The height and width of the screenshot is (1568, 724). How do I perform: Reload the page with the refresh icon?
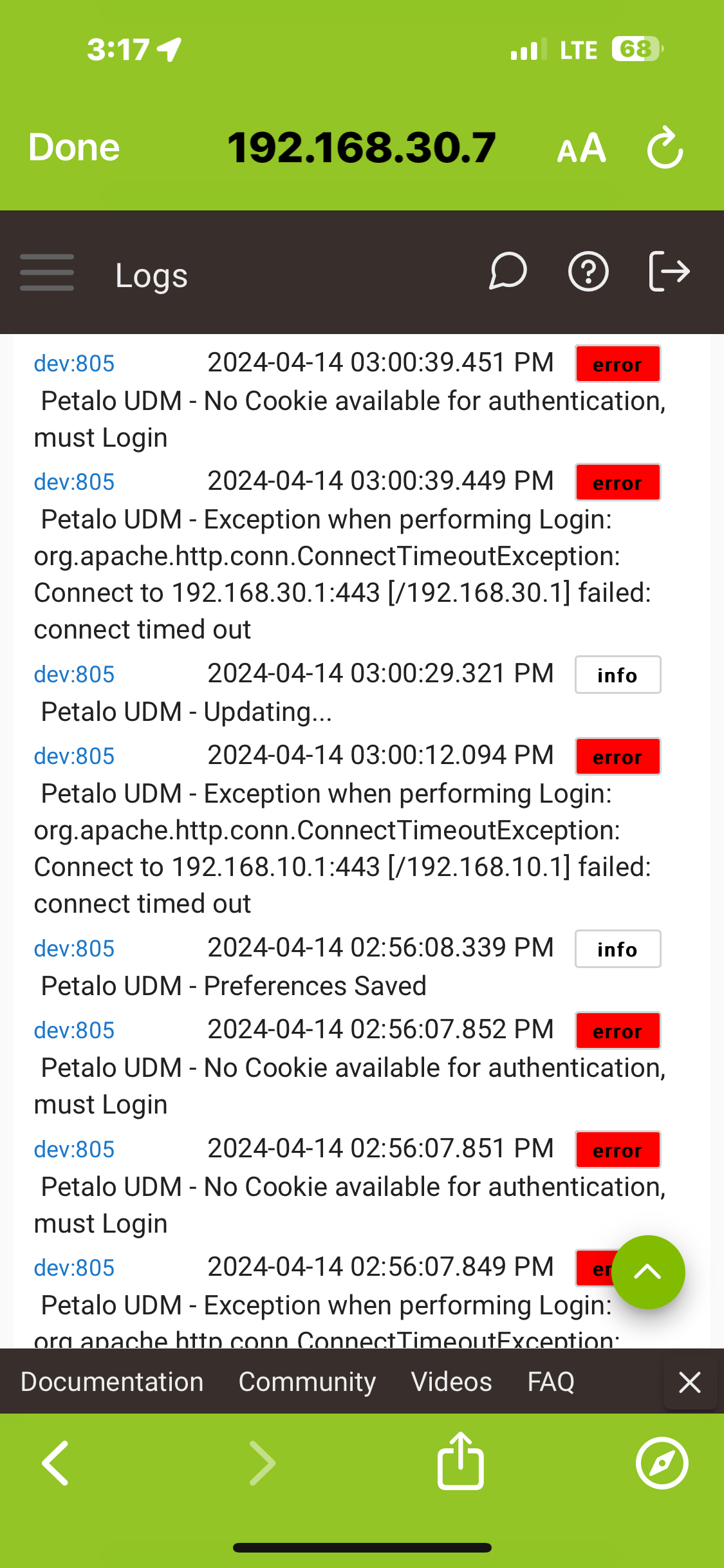(665, 148)
